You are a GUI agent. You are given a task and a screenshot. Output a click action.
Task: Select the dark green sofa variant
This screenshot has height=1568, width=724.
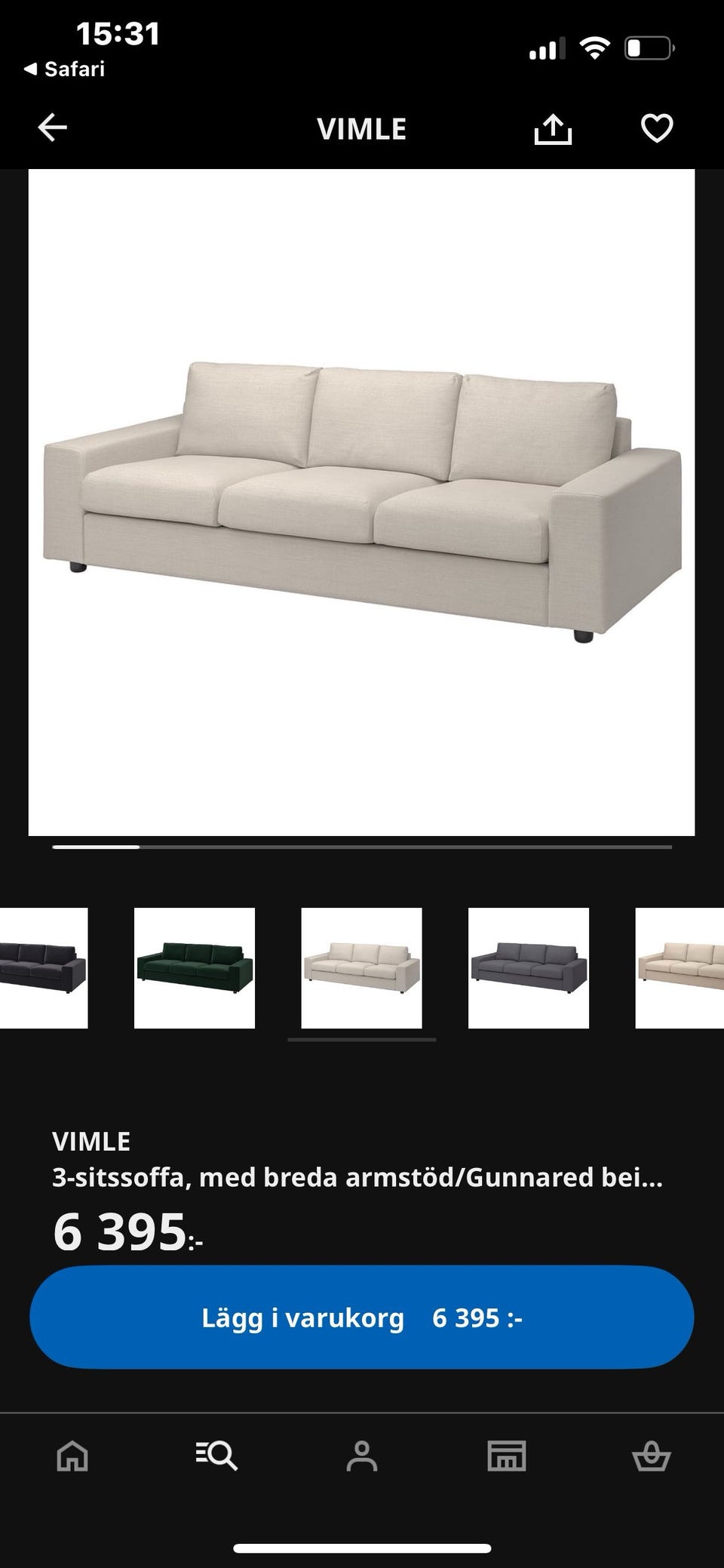click(x=195, y=967)
